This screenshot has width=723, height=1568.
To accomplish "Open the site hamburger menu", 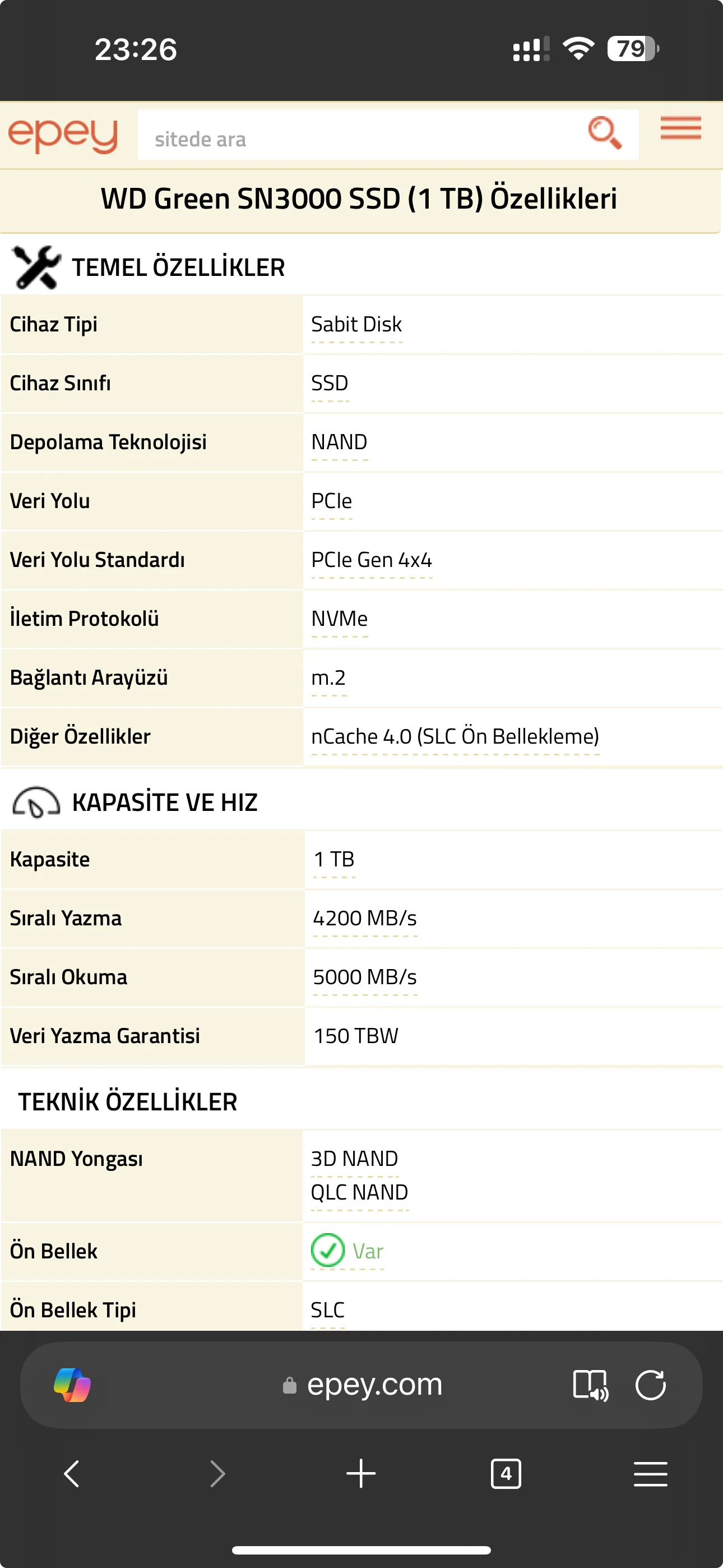I will [680, 130].
